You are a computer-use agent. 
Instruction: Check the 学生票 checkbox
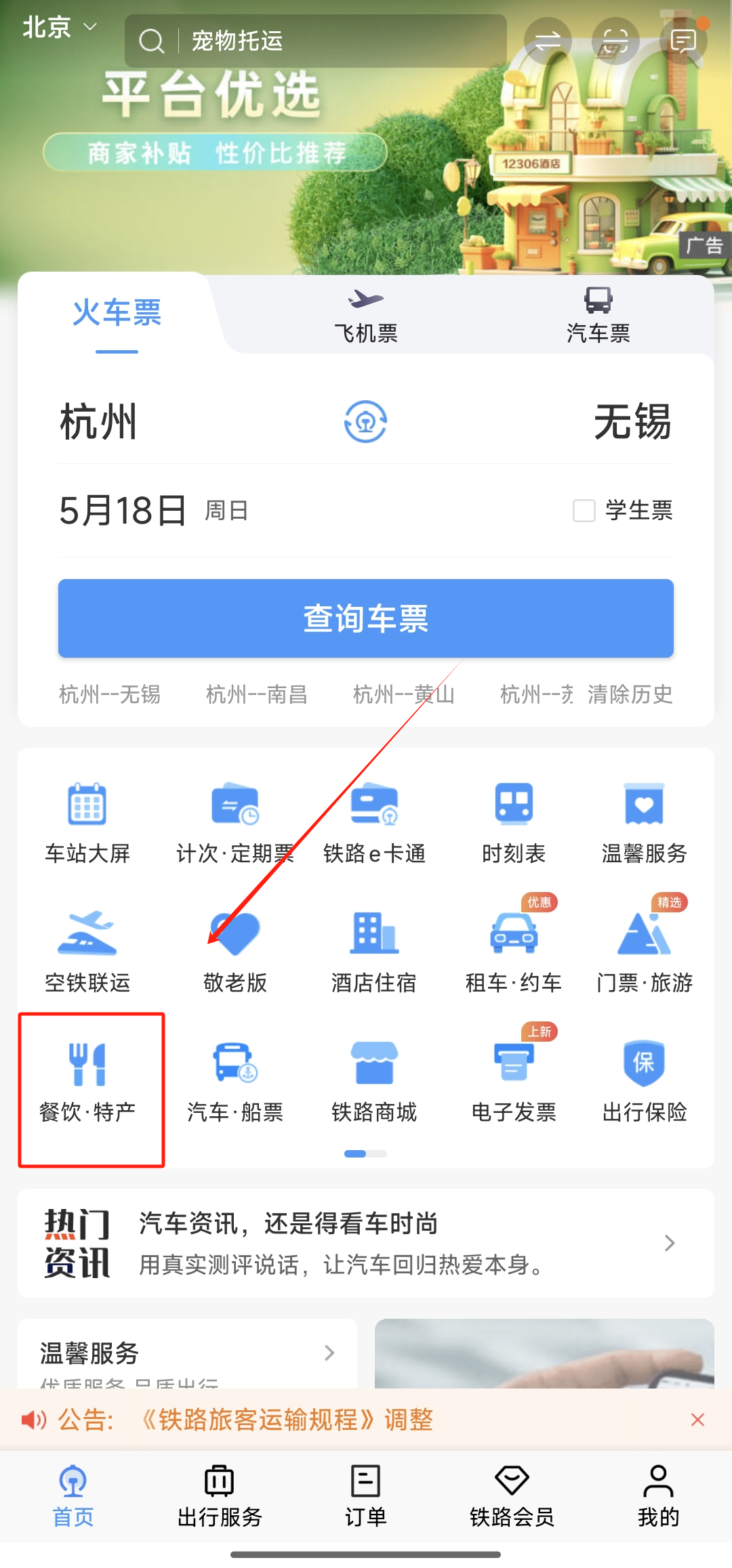click(584, 510)
